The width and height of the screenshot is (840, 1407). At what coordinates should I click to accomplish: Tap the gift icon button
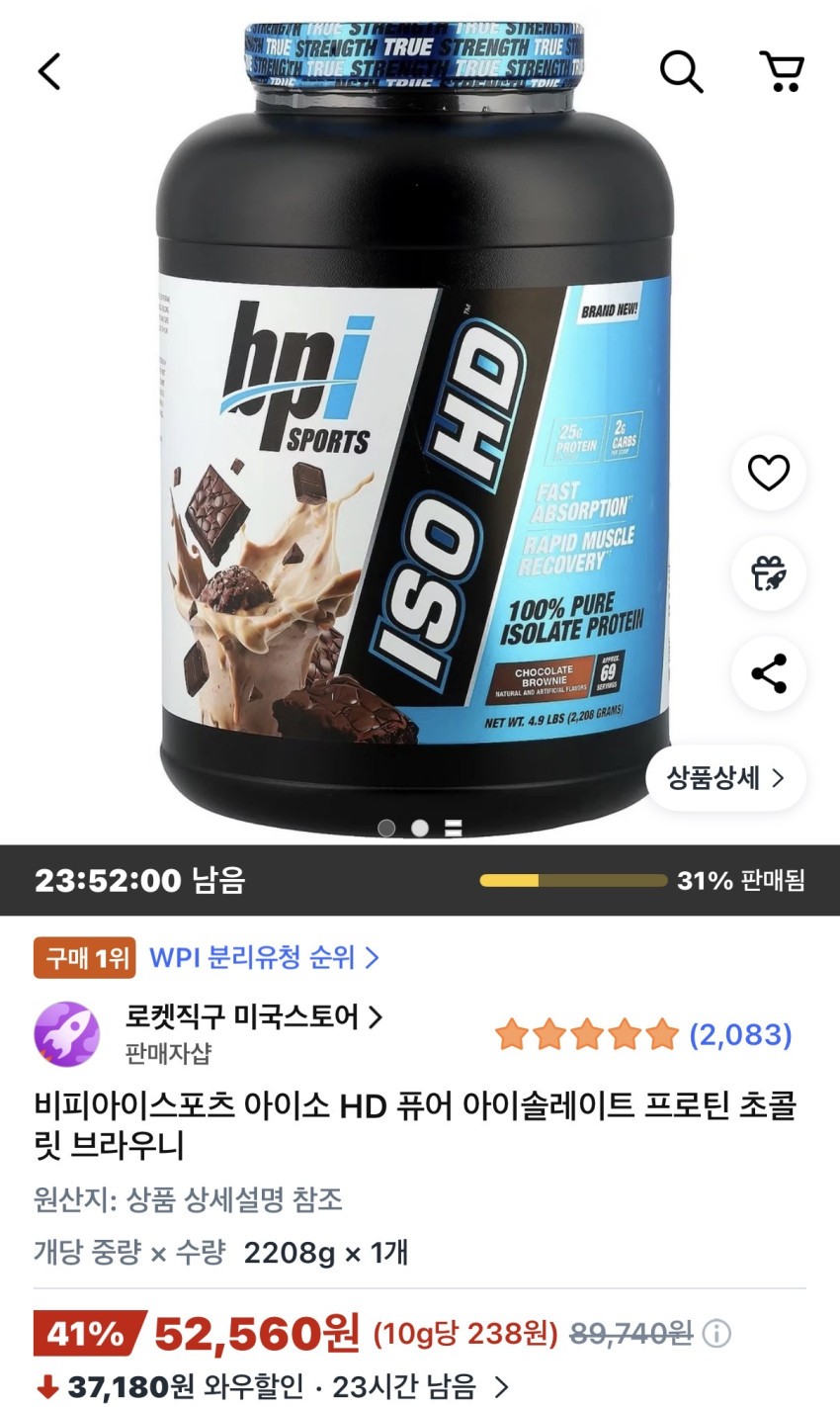click(768, 573)
